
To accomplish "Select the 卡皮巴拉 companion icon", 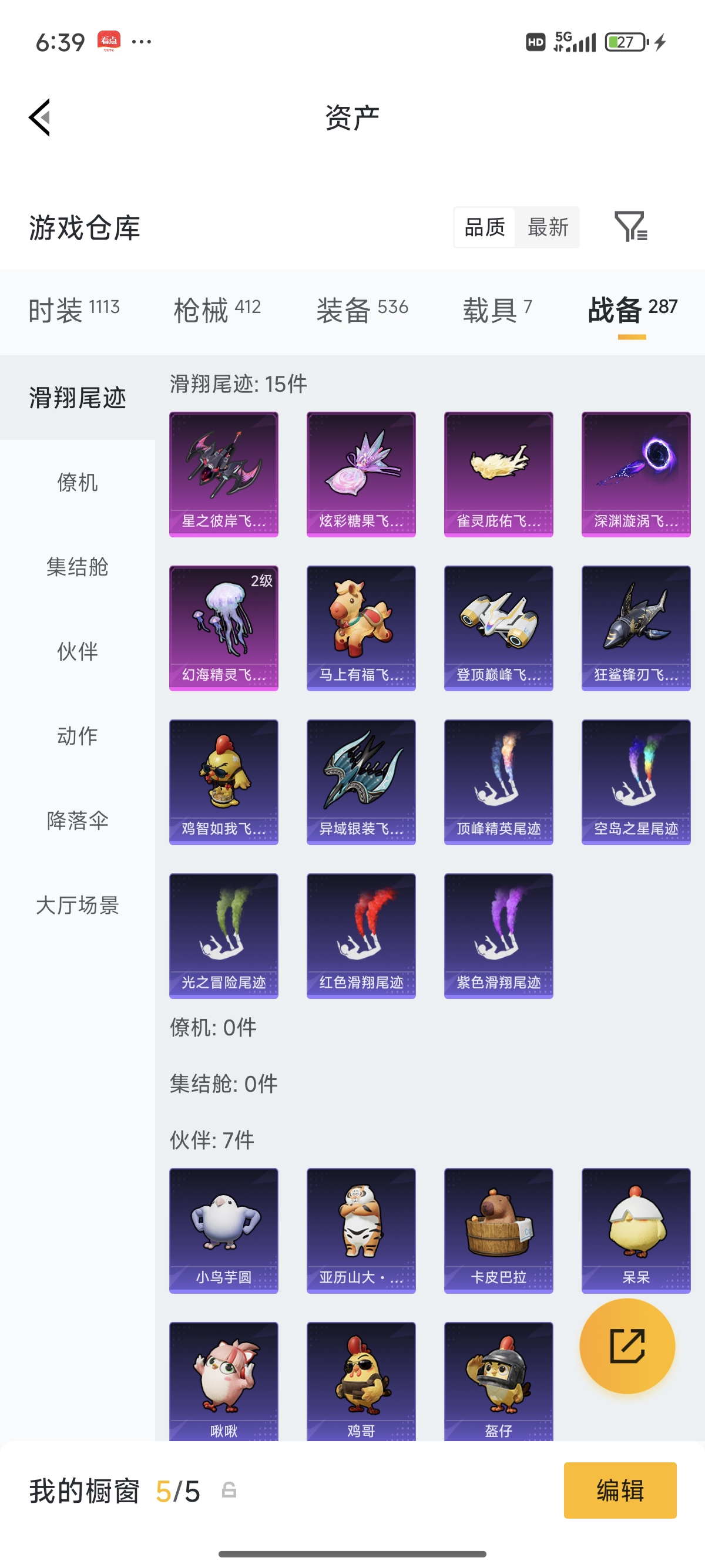I will [x=498, y=1231].
